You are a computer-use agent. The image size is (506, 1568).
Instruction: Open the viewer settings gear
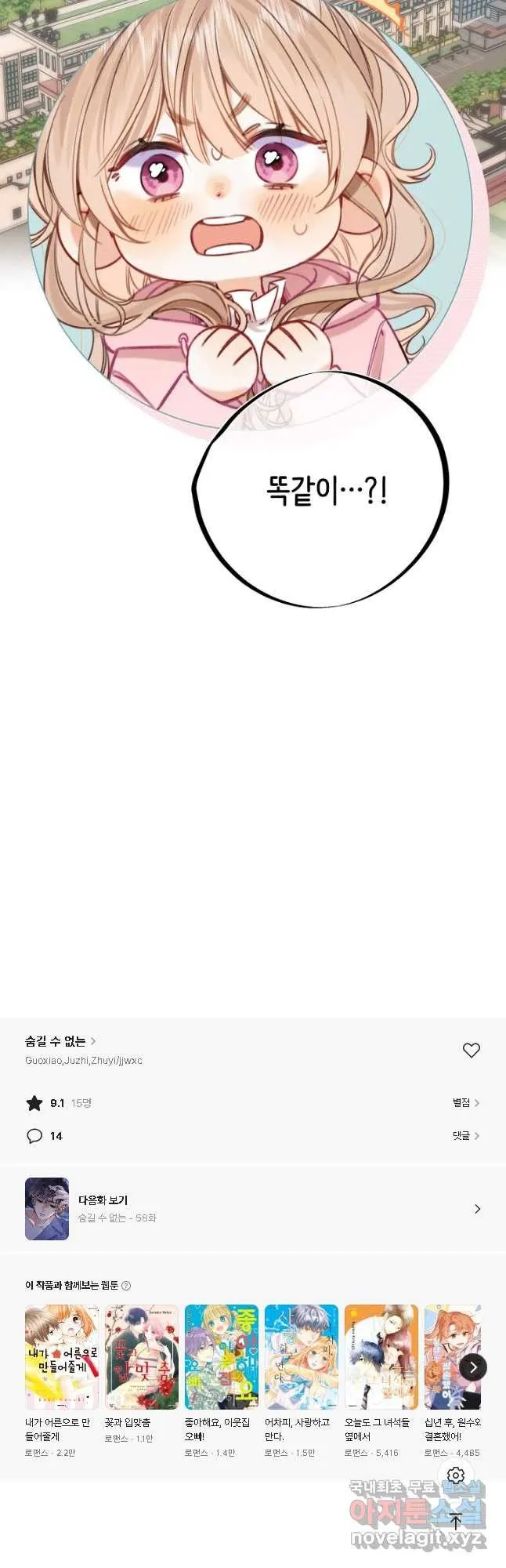click(456, 1475)
